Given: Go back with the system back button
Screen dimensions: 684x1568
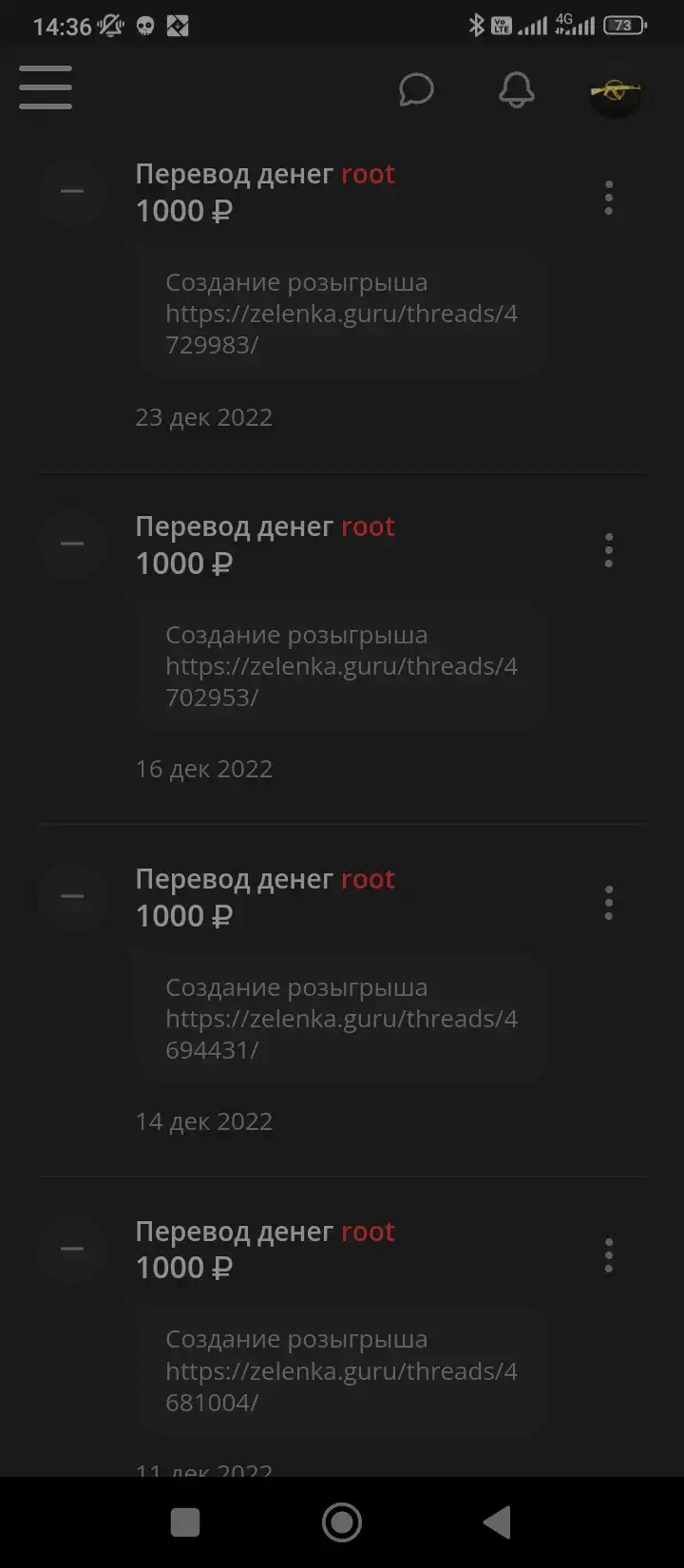Looking at the screenshot, I should [498, 1522].
